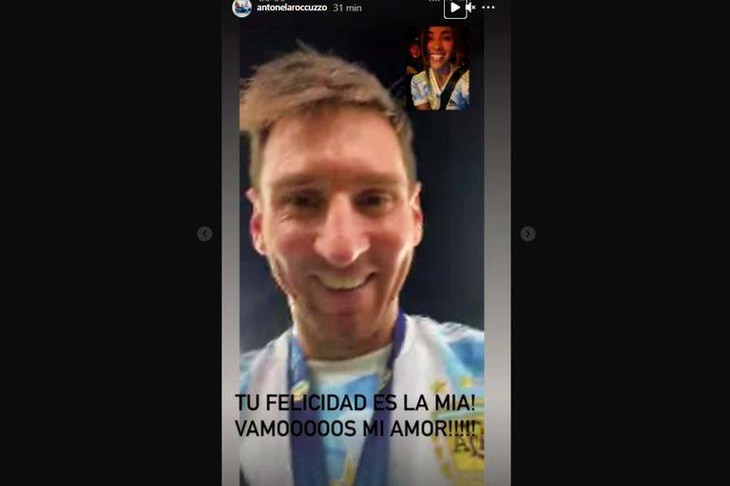Go to the previous story
The width and height of the screenshot is (730, 486).
click(x=205, y=234)
